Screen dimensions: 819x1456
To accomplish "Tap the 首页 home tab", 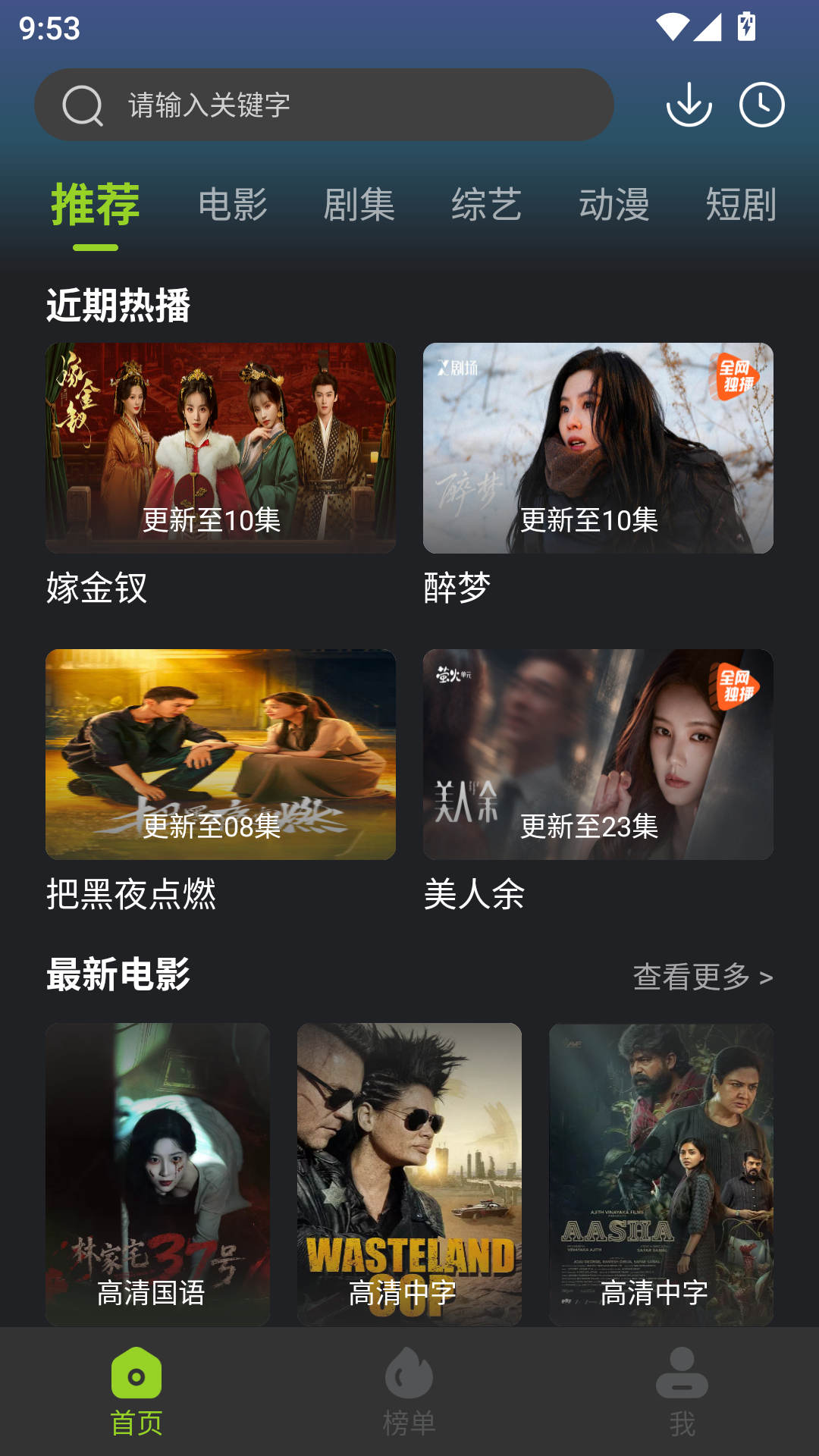I will [x=136, y=1392].
